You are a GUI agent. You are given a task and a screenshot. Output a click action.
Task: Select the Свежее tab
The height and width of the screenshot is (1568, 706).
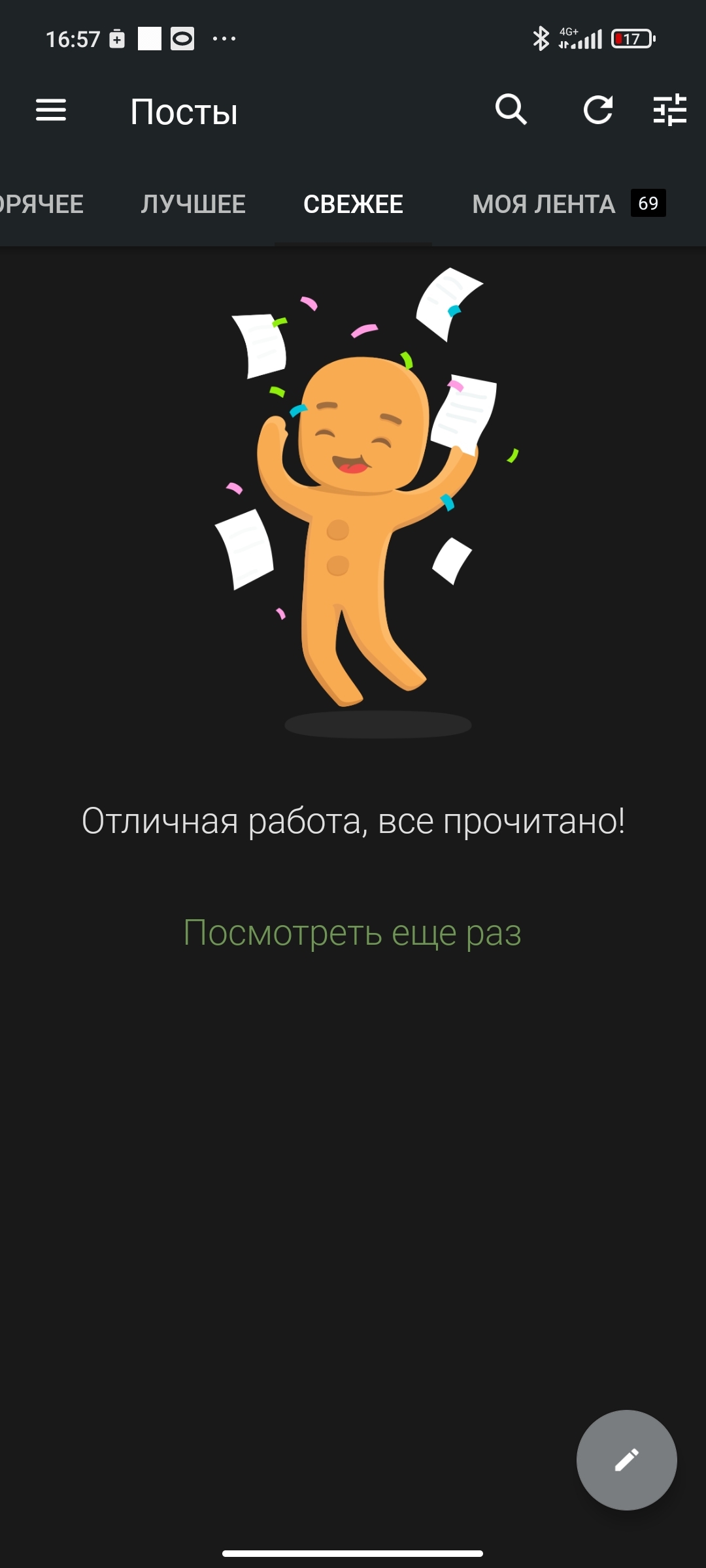[x=353, y=204]
